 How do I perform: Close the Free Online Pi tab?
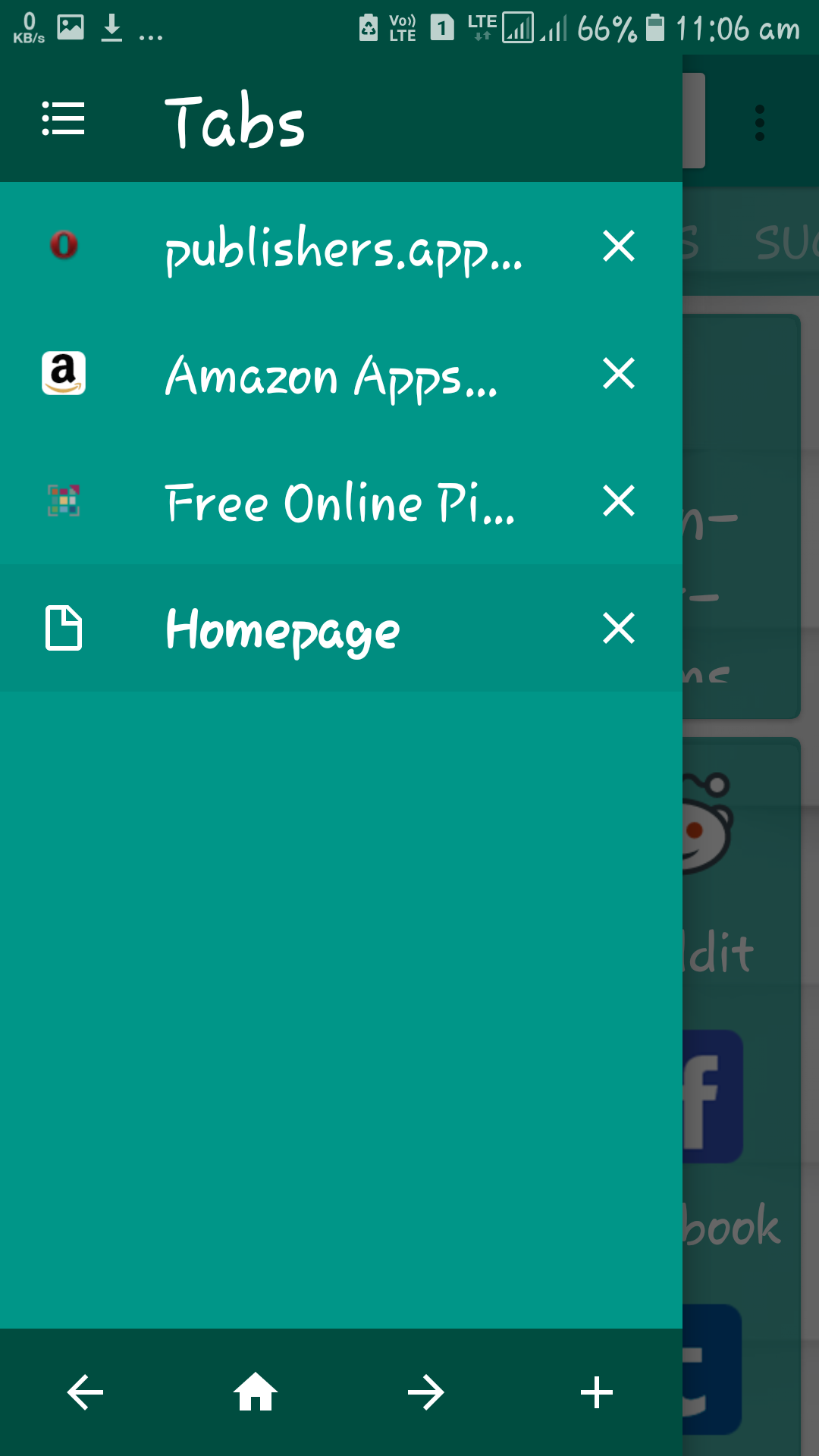pyautogui.click(x=618, y=500)
